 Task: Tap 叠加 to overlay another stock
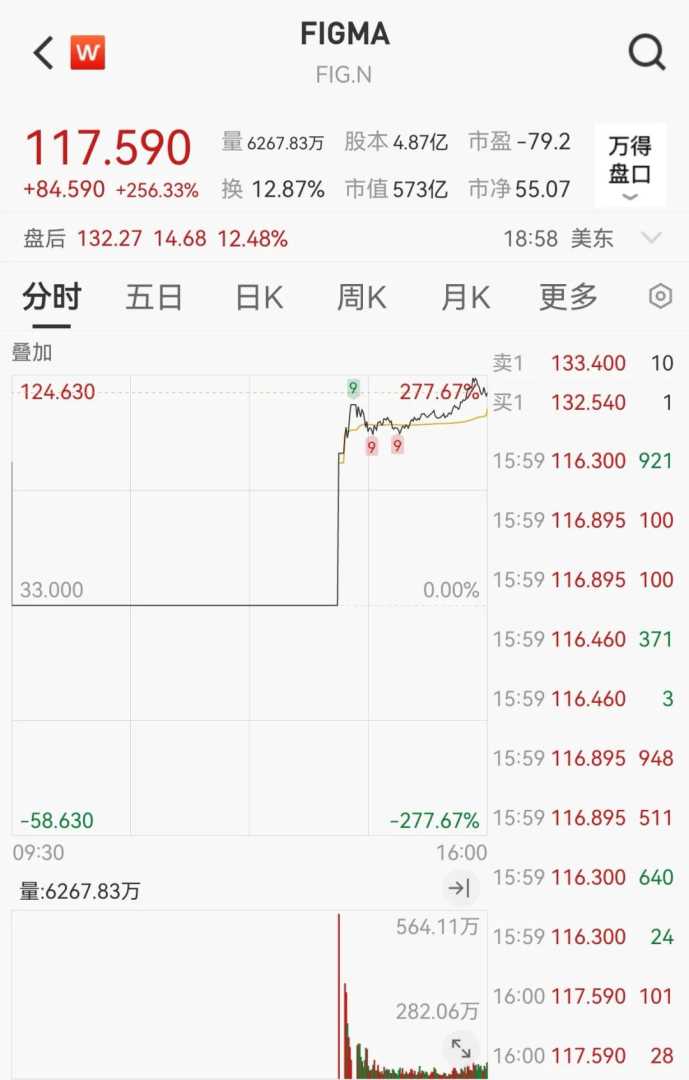[x=32, y=352]
